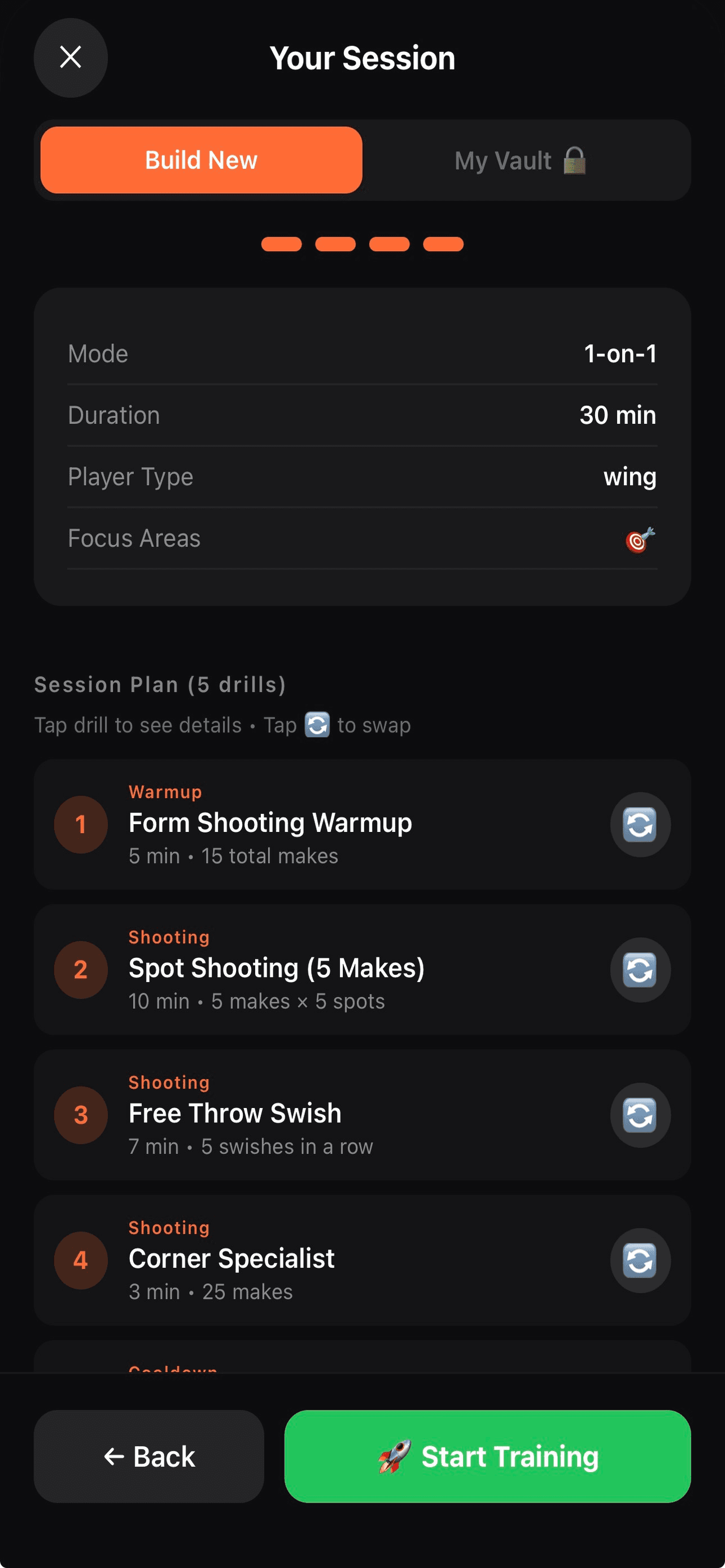Select the Build New tab
This screenshot has width=725, height=1568.
coord(201,160)
